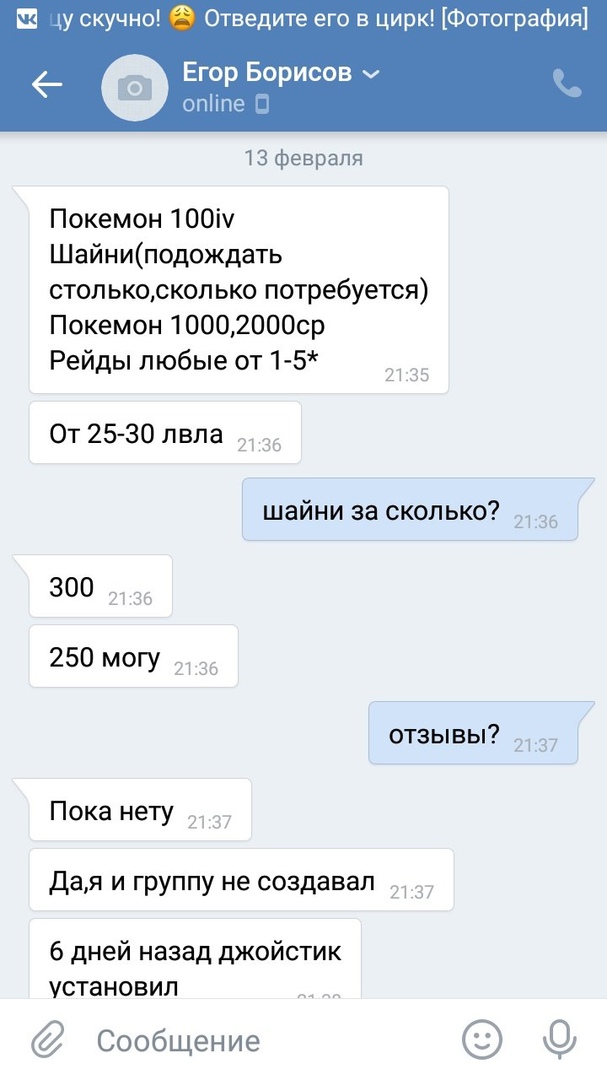The height and width of the screenshot is (1080, 607).
Task: Attach a file with the paperclip
Action: tap(46, 1040)
